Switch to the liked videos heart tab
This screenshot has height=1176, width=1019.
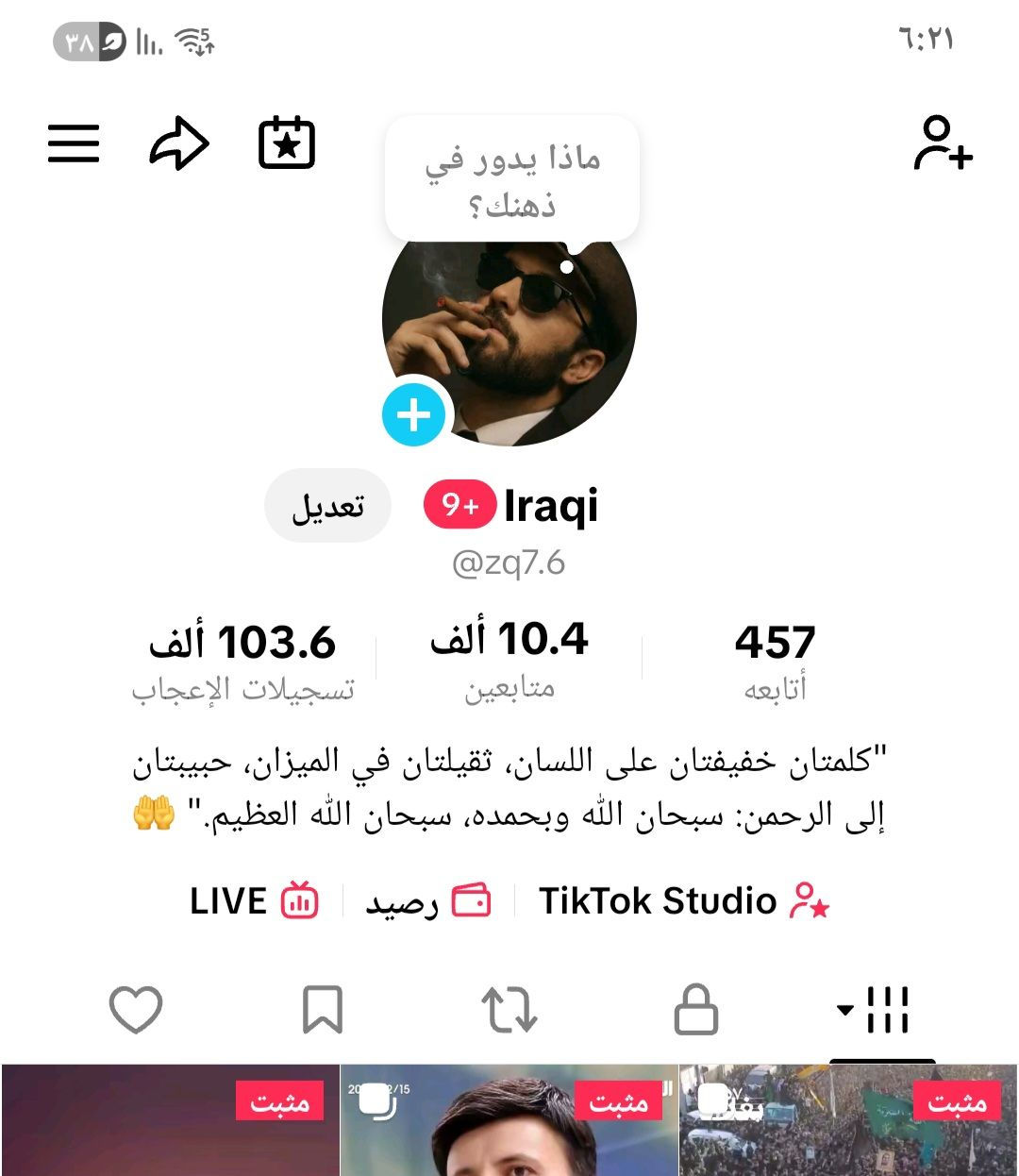(134, 1009)
